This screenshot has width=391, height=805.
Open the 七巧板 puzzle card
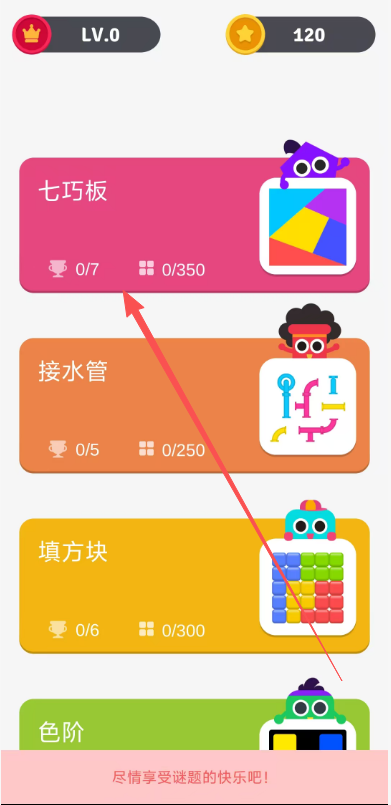click(x=194, y=225)
